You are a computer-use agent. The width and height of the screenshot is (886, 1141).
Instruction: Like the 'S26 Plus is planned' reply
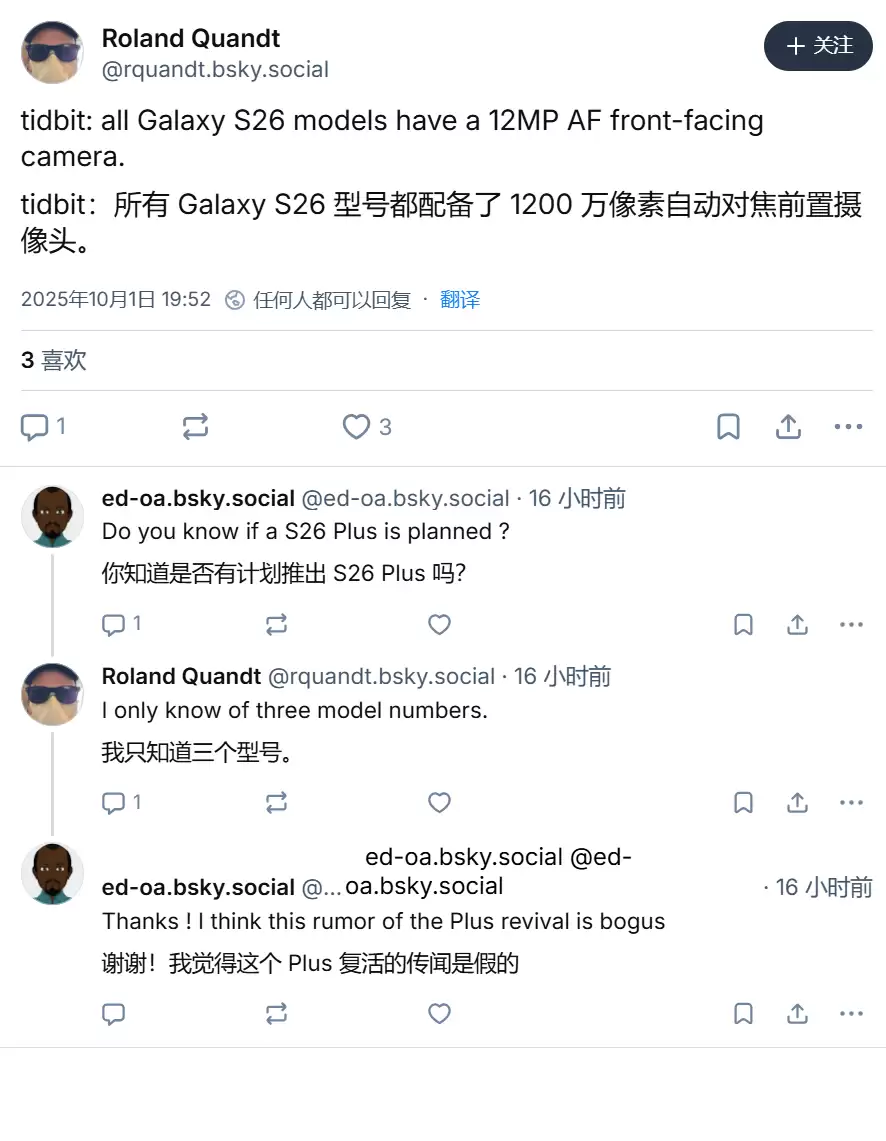click(439, 625)
